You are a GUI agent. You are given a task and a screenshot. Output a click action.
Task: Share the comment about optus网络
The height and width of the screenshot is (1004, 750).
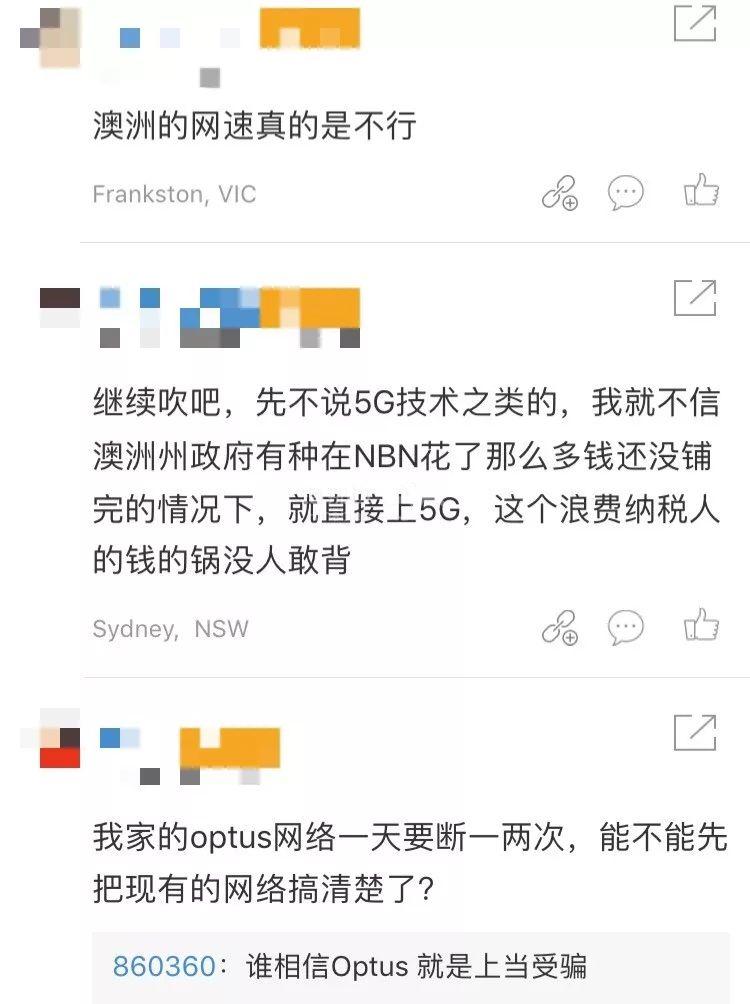pos(695,732)
